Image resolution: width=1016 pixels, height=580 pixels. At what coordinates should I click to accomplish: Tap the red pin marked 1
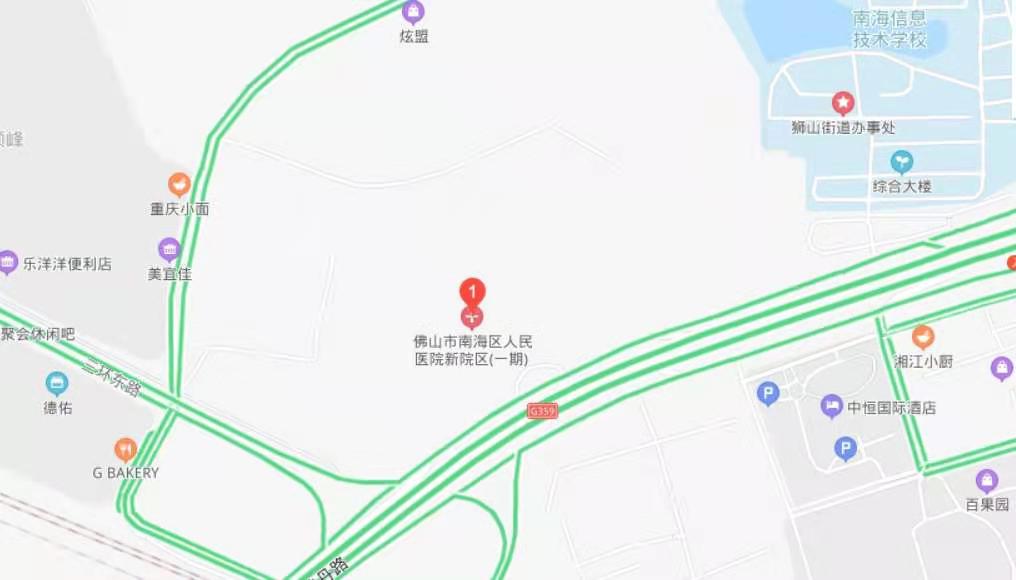[x=472, y=293]
